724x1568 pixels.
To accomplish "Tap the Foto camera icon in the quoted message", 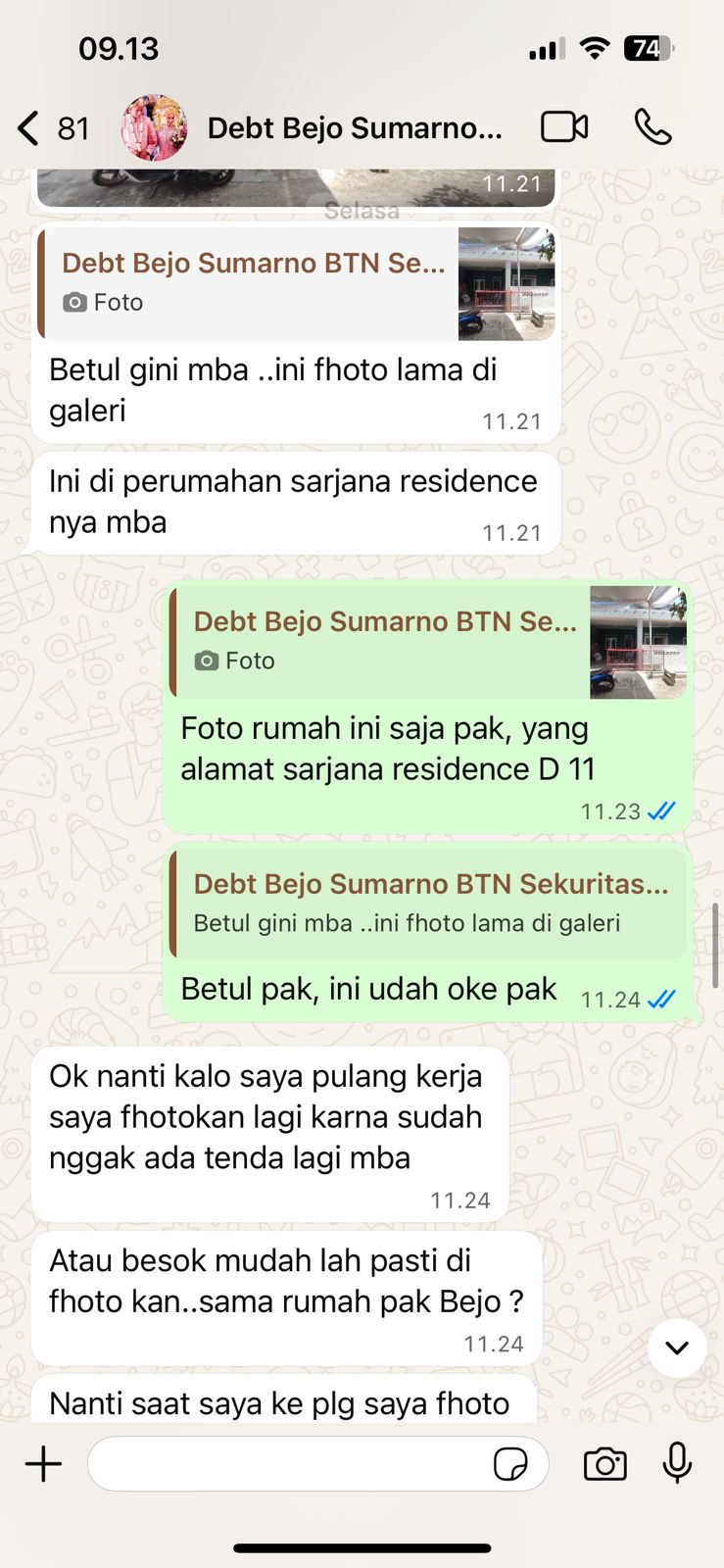I will pos(78,303).
